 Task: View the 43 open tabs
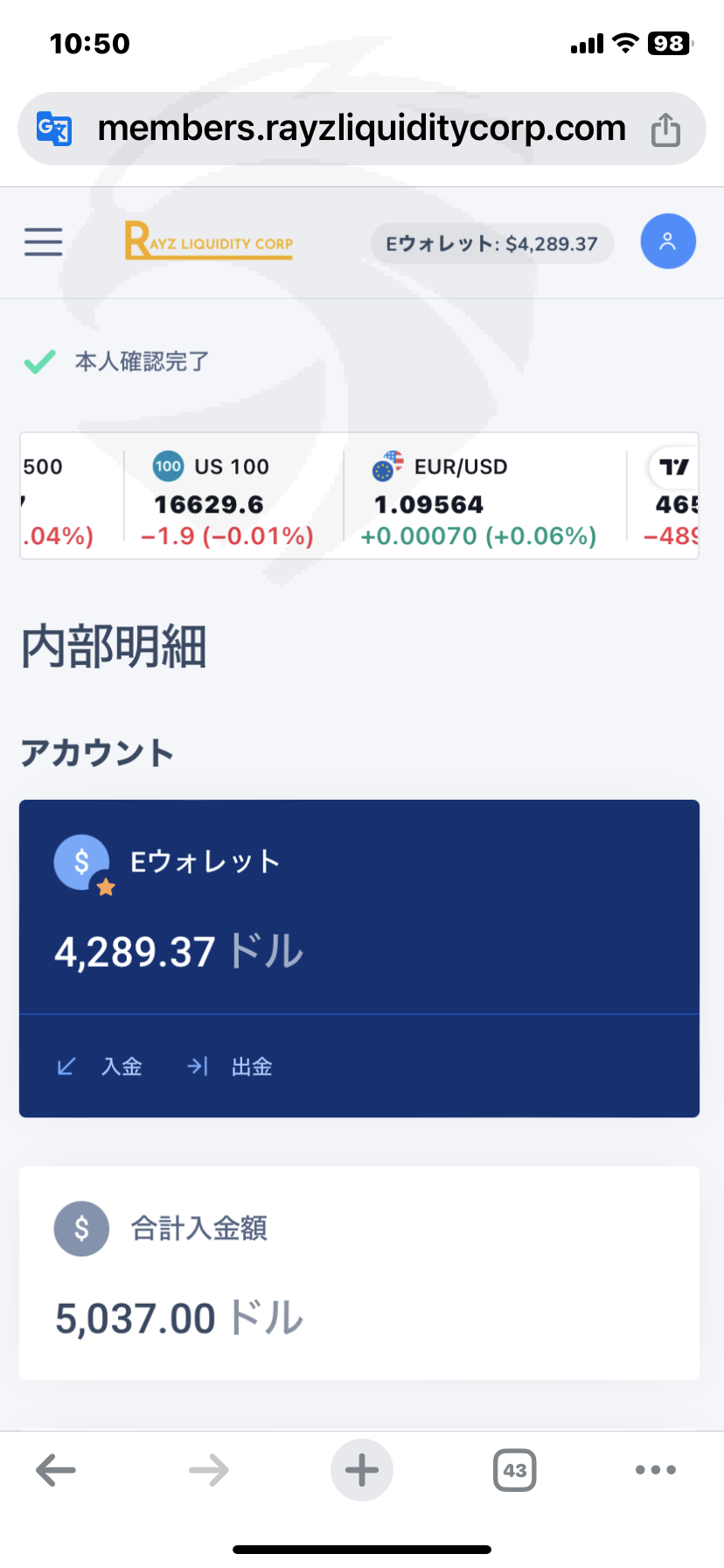click(515, 1470)
